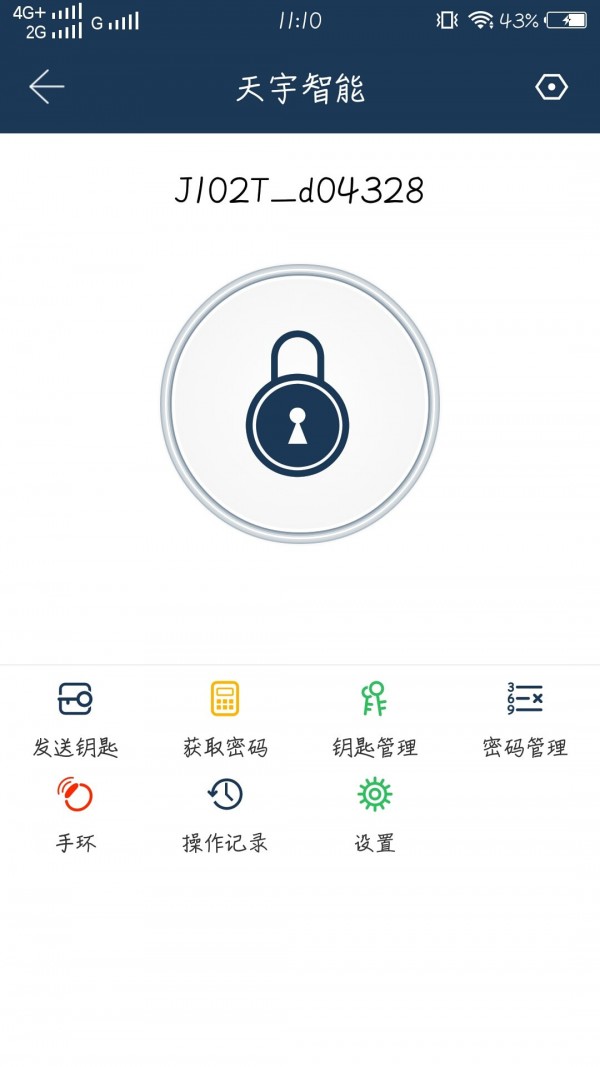Select 获取密码 (get passcode)
Screen dimensions: 600x1067
click(225, 718)
